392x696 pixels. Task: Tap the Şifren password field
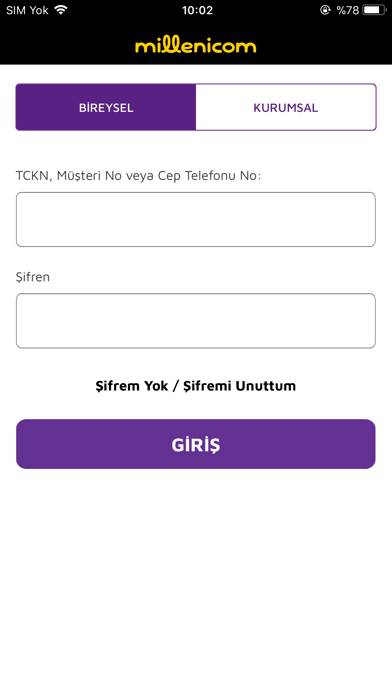point(196,320)
